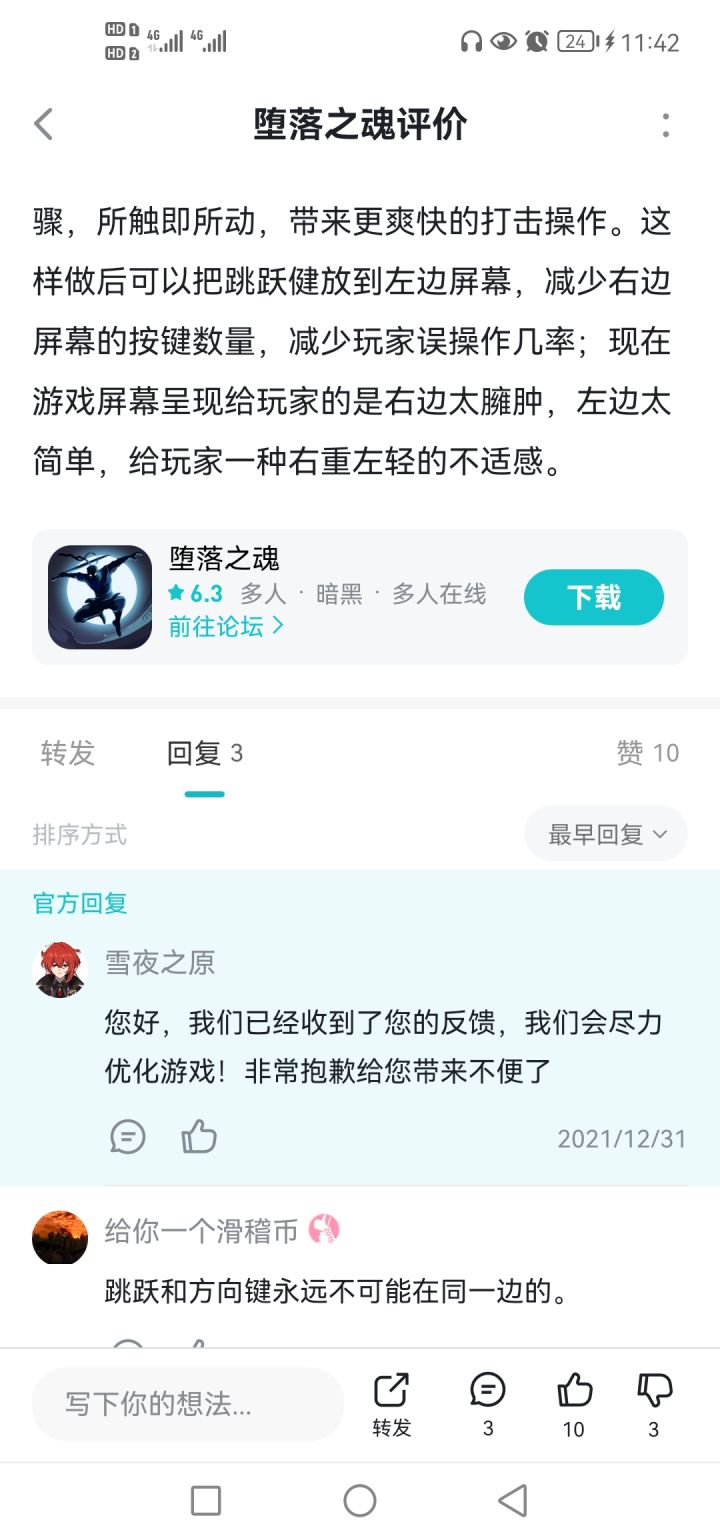Tap the share/forward icon at the bottom
Viewport: 720px width, 1540px height.
pos(391,1389)
